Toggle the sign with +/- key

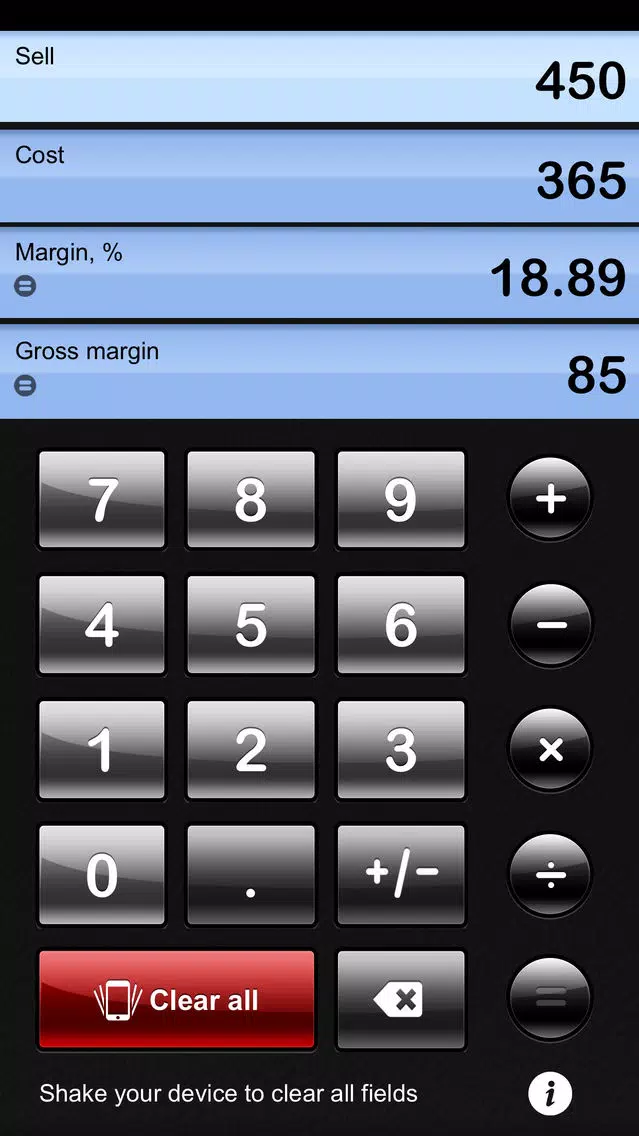click(401, 874)
